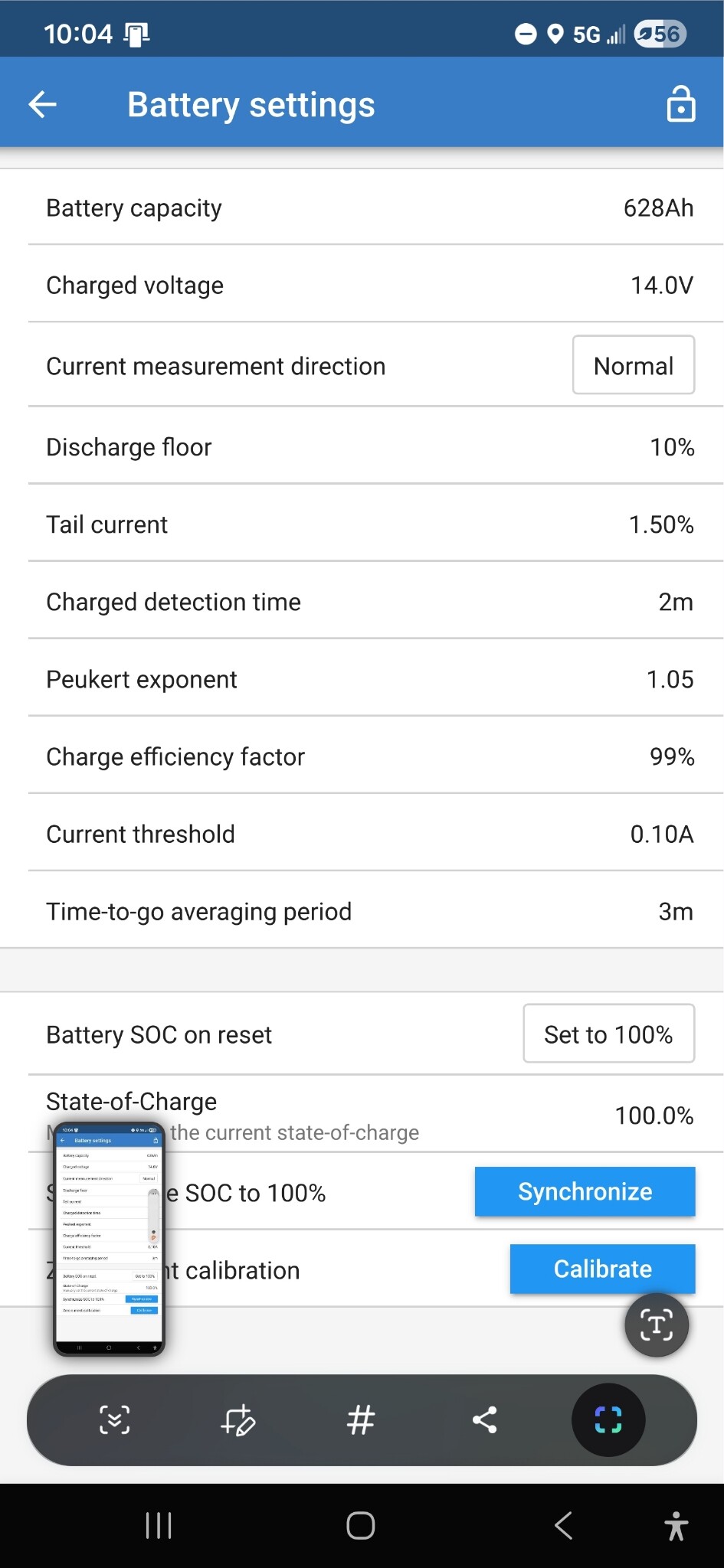Tap the Synchronize button

(585, 1191)
